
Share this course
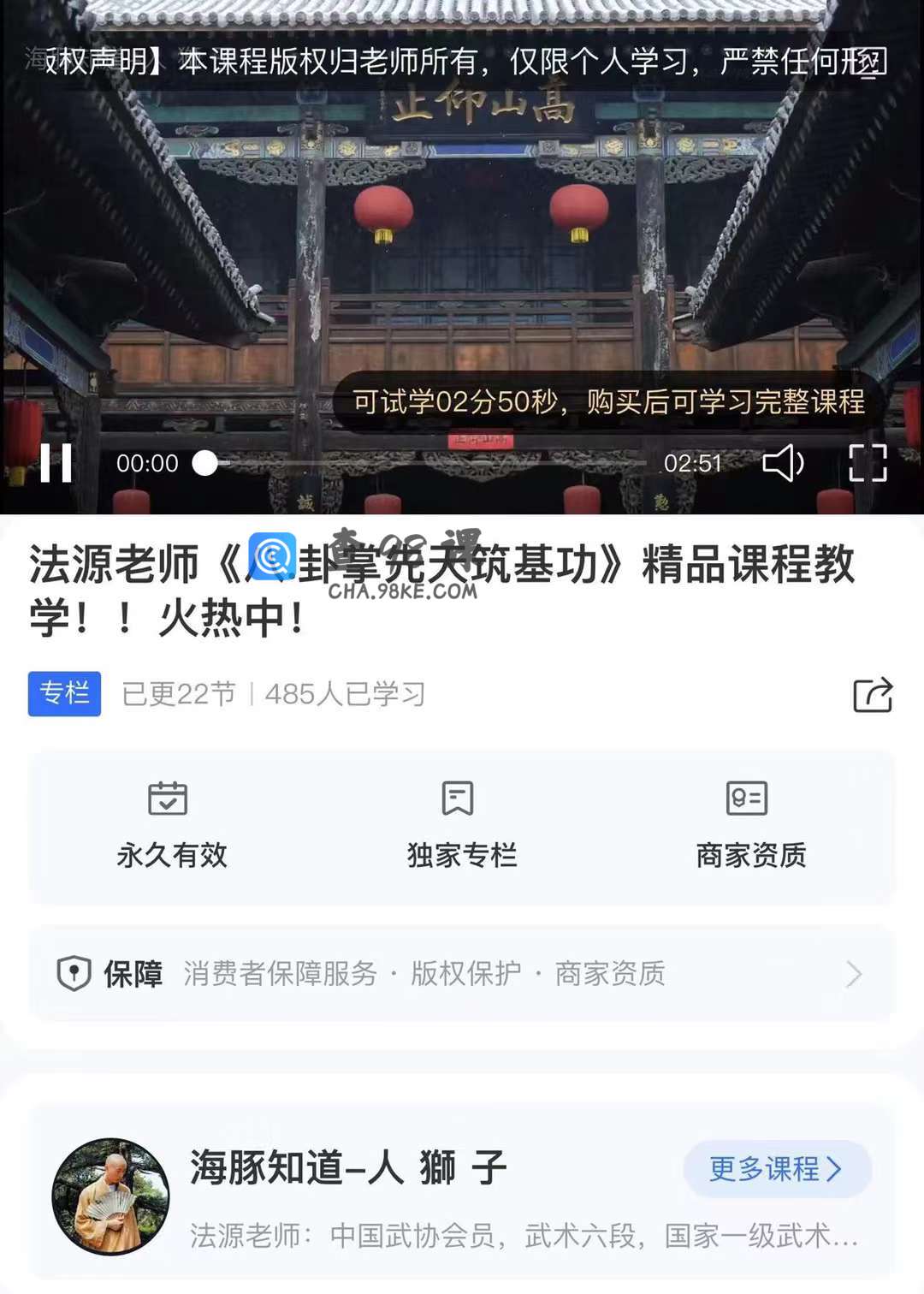tap(872, 694)
